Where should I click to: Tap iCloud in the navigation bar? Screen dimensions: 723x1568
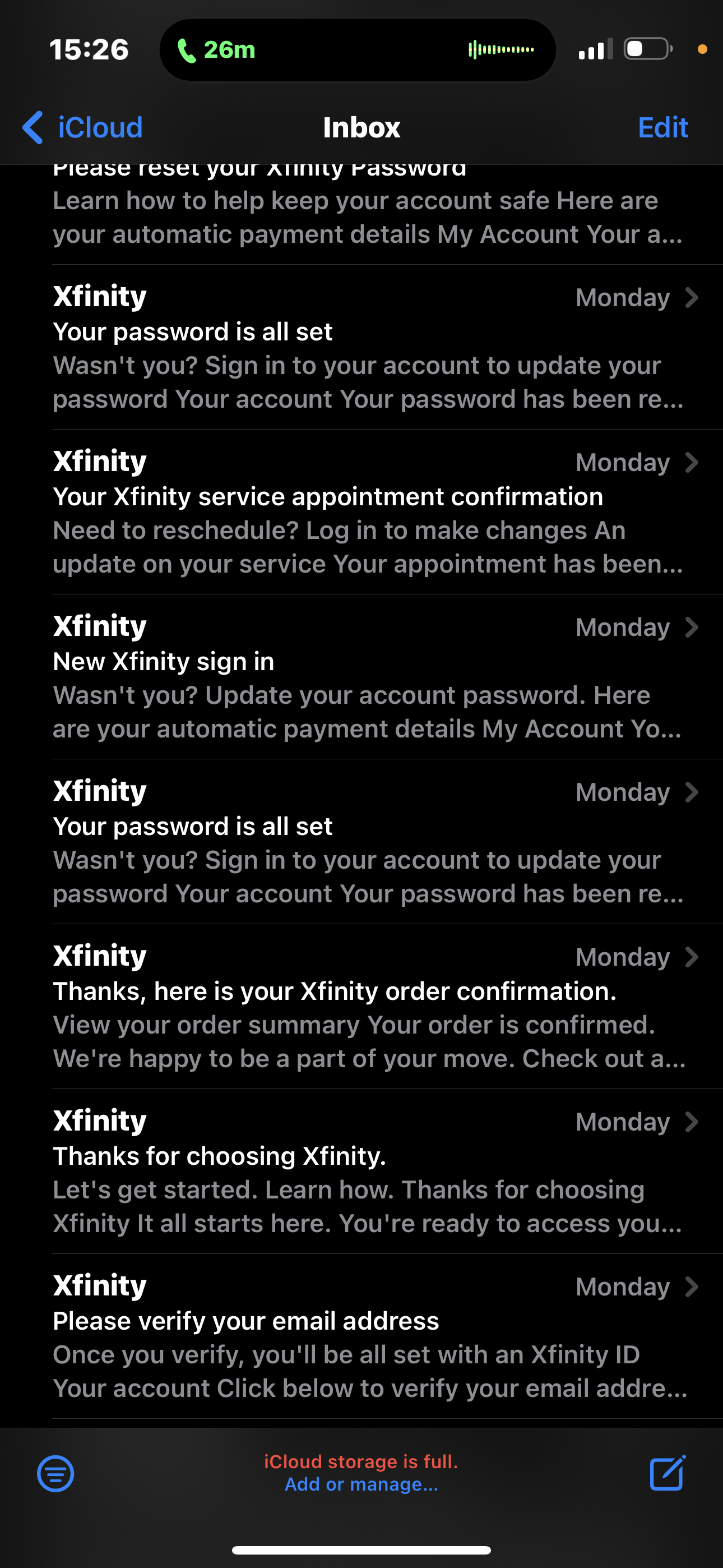(100, 127)
